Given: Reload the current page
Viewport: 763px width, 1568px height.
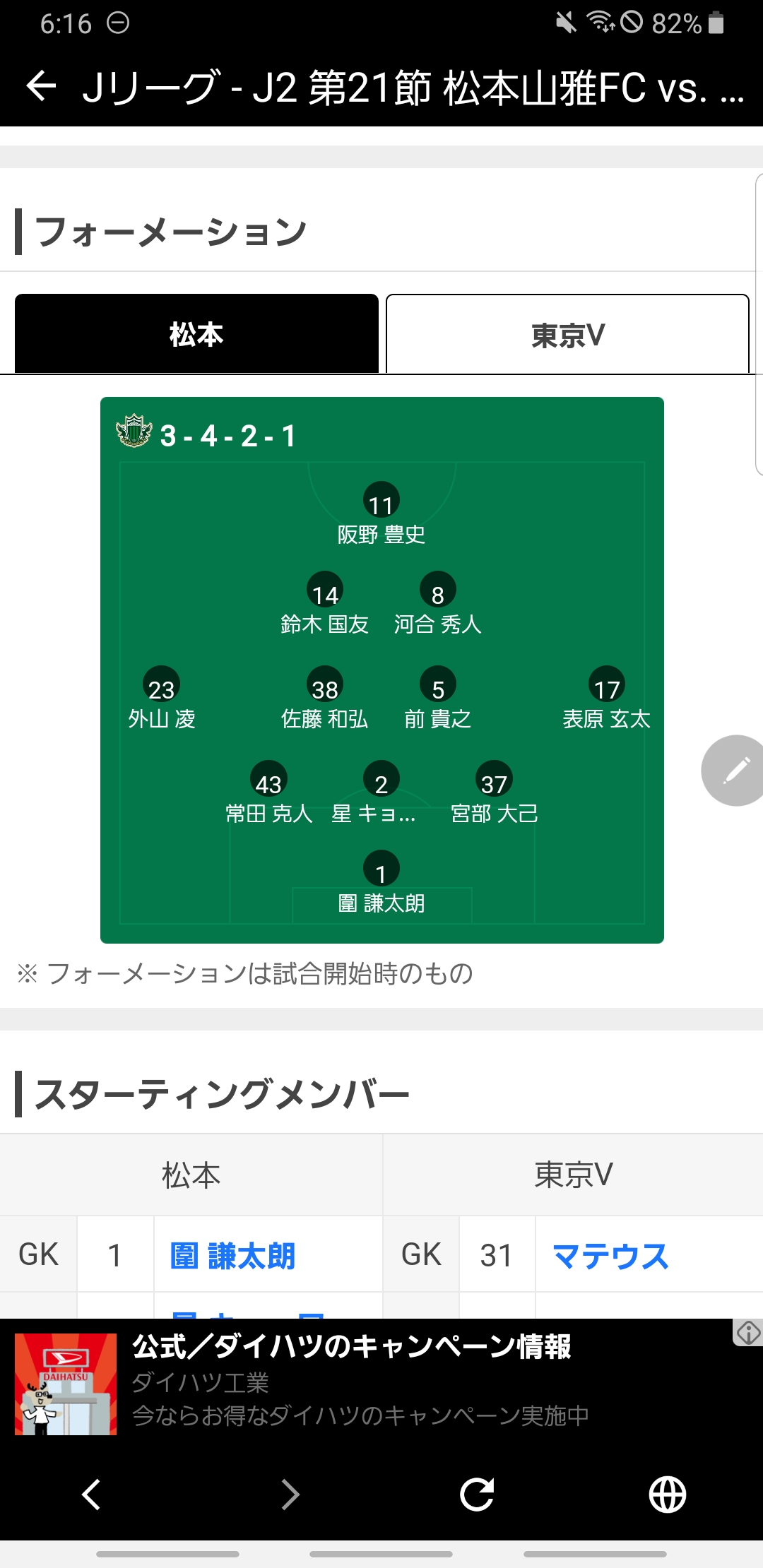Looking at the screenshot, I should pyautogui.click(x=477, y=1495).
